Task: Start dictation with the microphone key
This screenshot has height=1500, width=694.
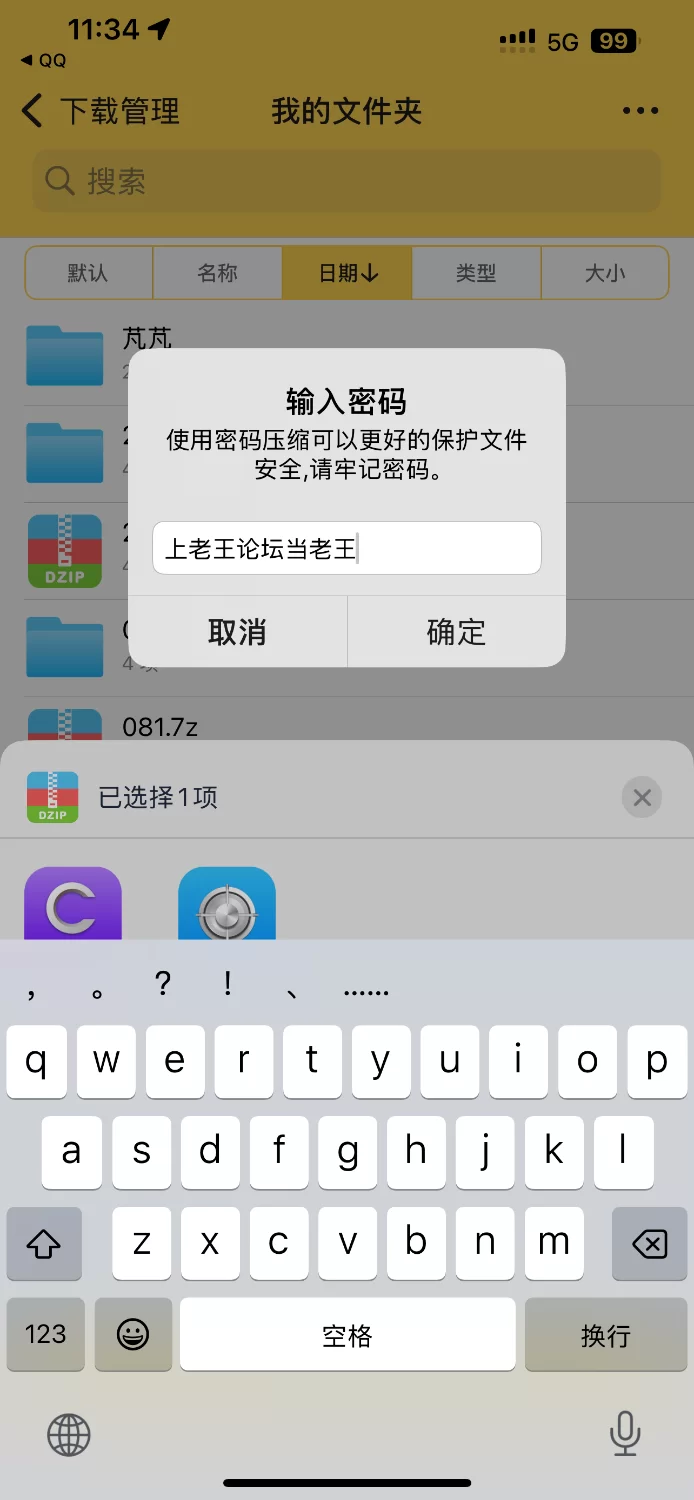Action: (x=625, y=1435)
